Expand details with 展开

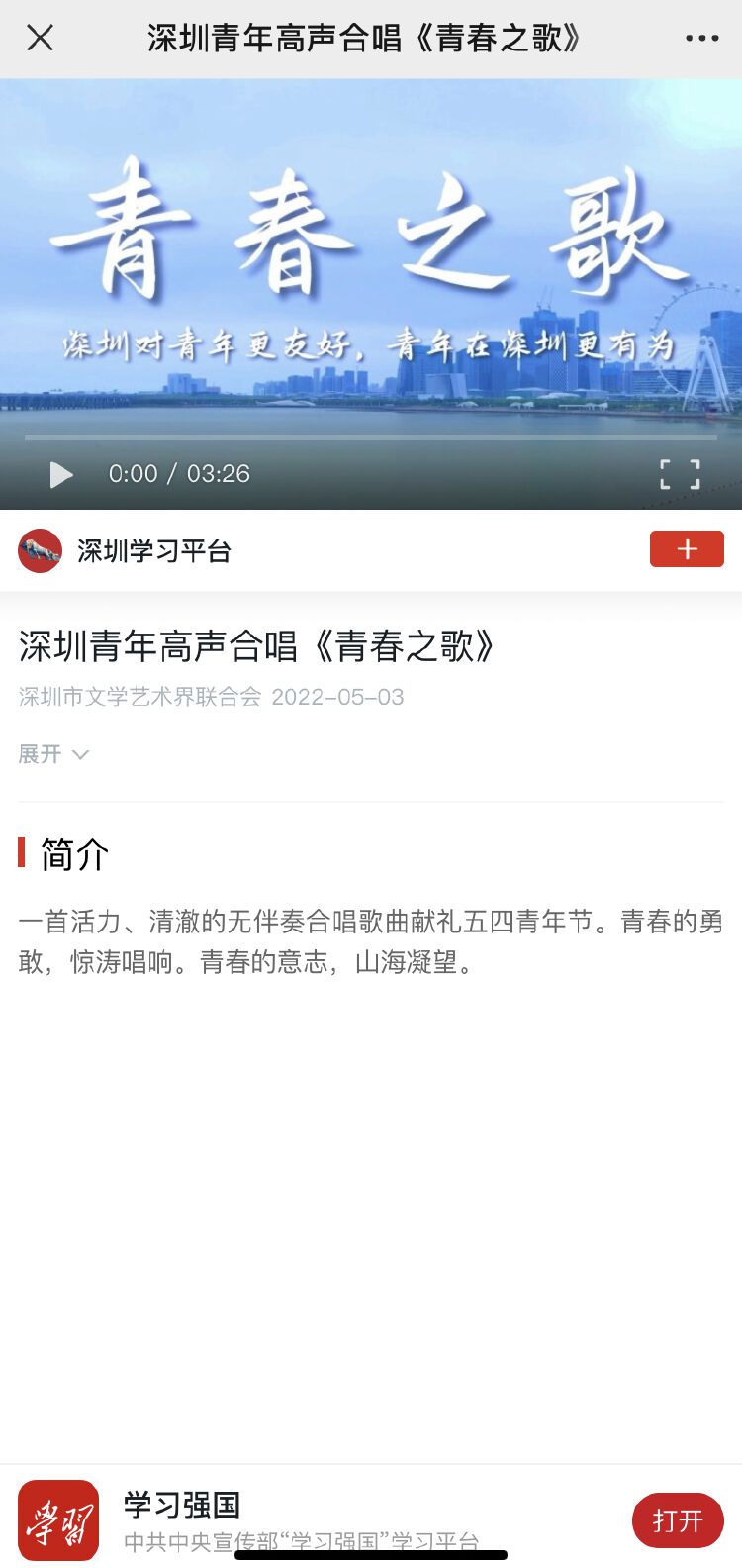pyautogui.click(x=53, y=754)
